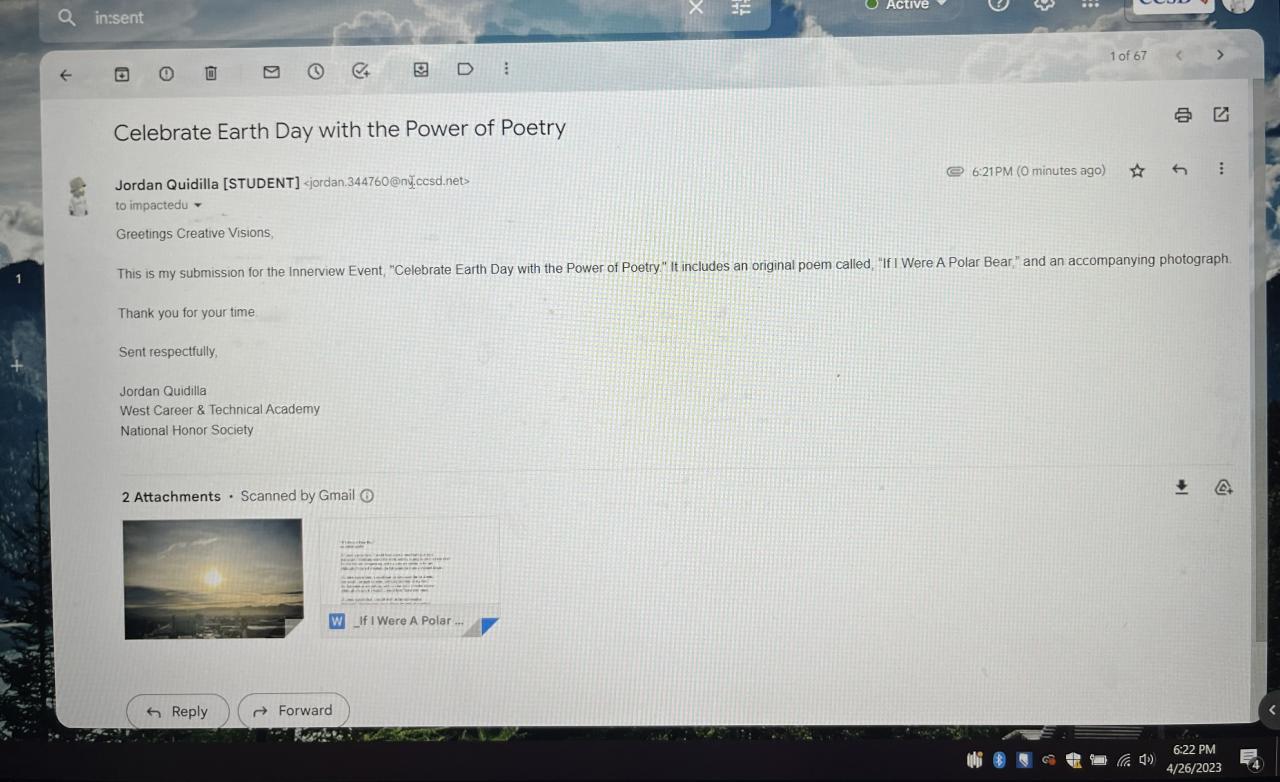Open the toolbar's more options menu

[506, 69]
